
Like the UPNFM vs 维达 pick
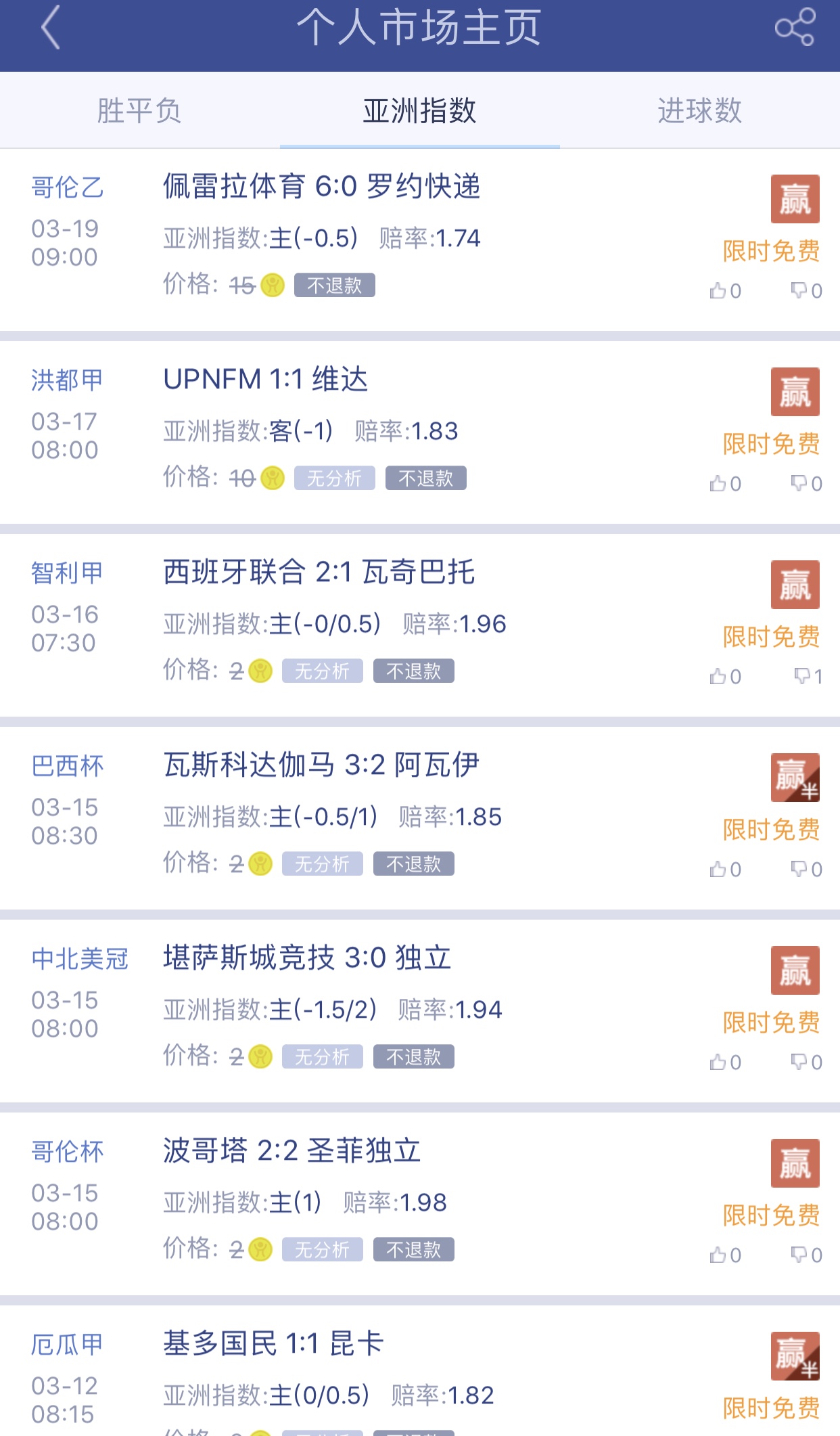tap(725, 484)
